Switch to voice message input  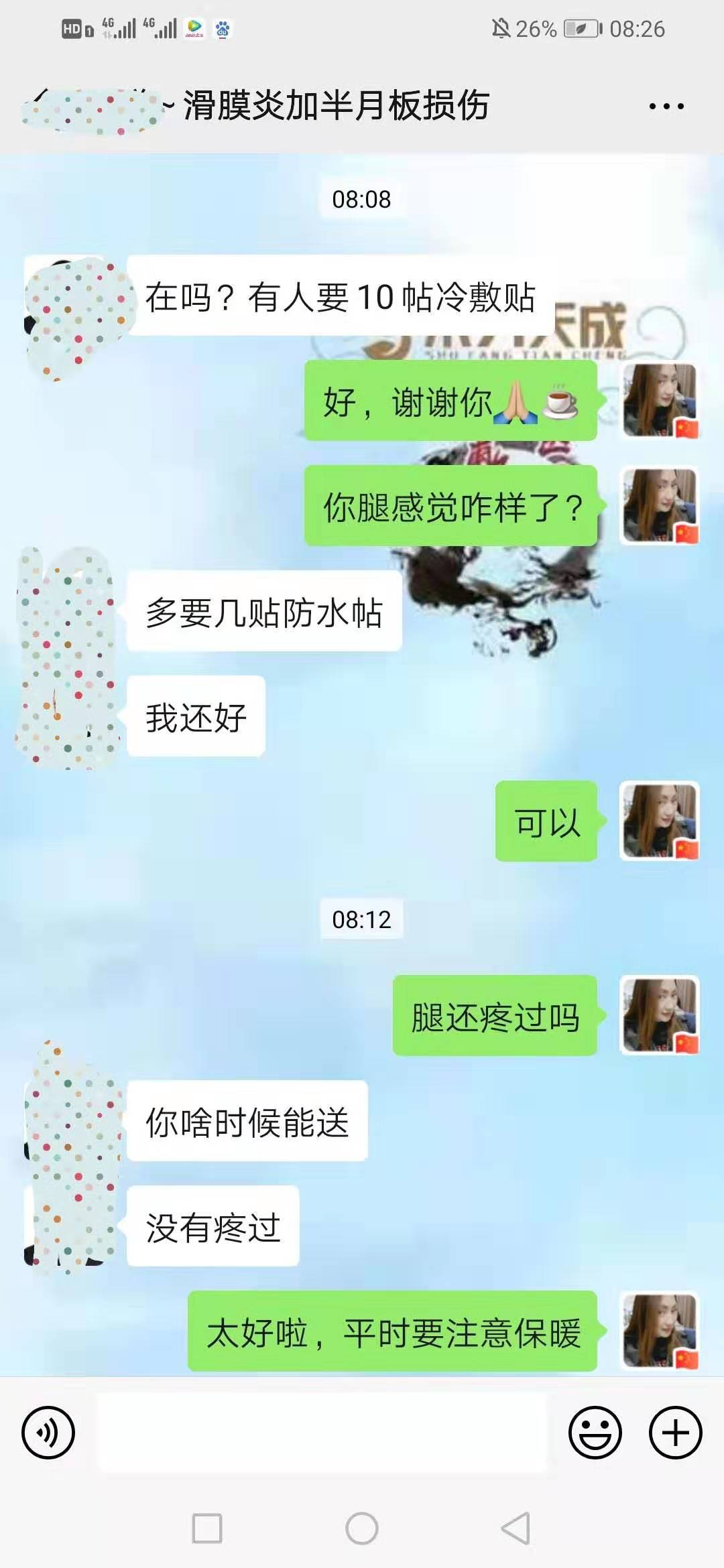48,1433
